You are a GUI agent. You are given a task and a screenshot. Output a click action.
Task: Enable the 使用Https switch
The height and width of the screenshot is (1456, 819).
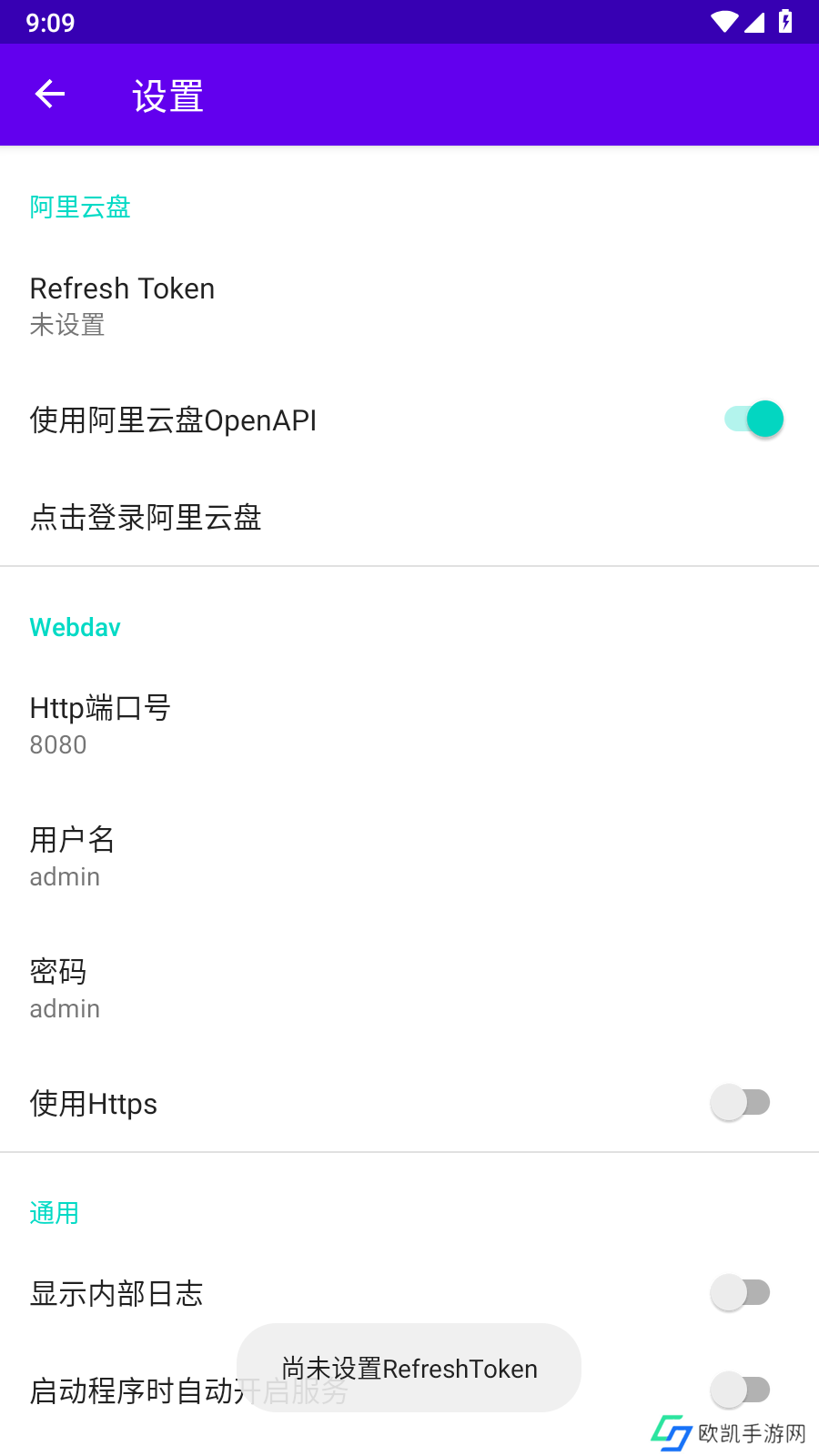(x=740, y=1103)
